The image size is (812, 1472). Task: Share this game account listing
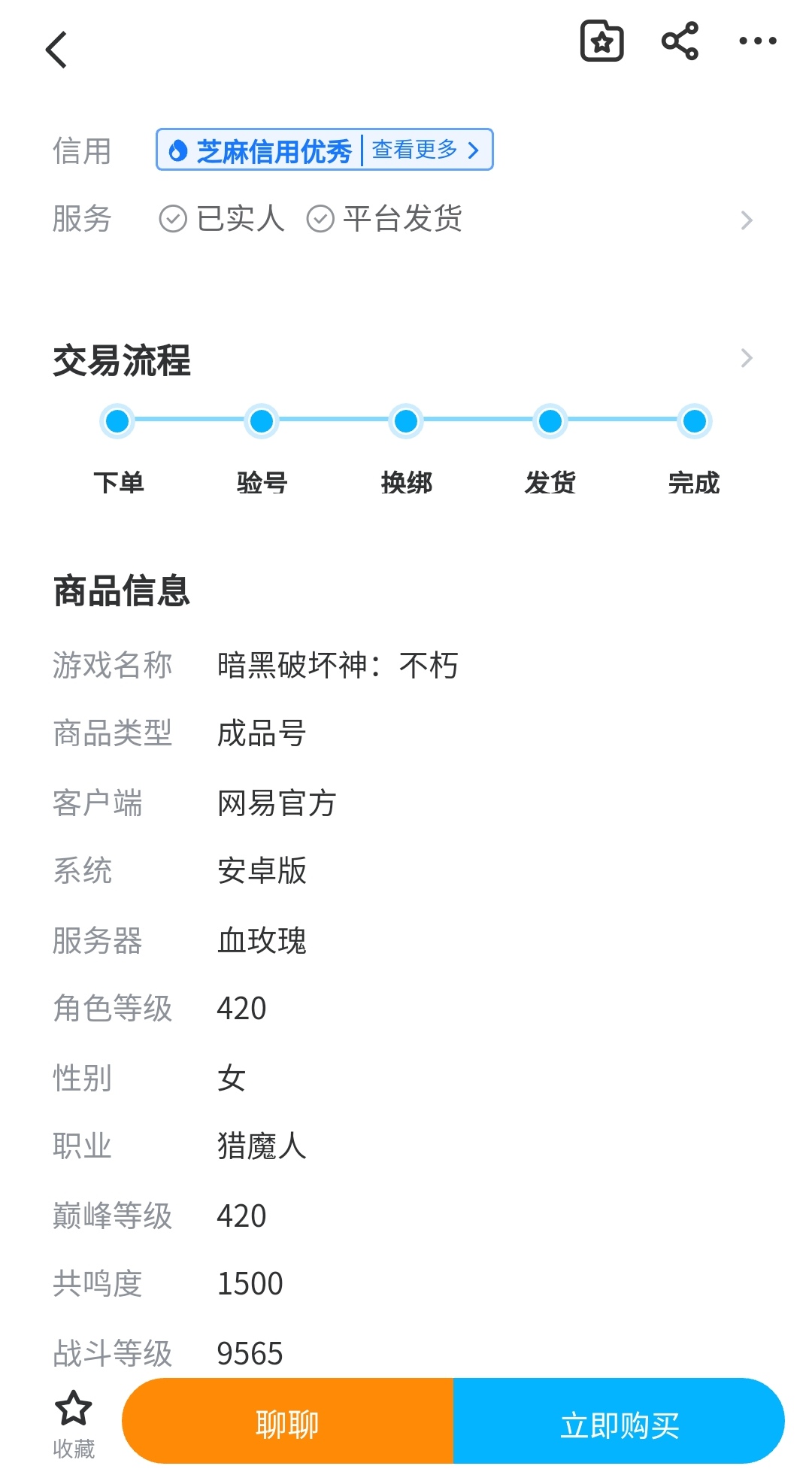pyautogui.click(x=680, y=41)
